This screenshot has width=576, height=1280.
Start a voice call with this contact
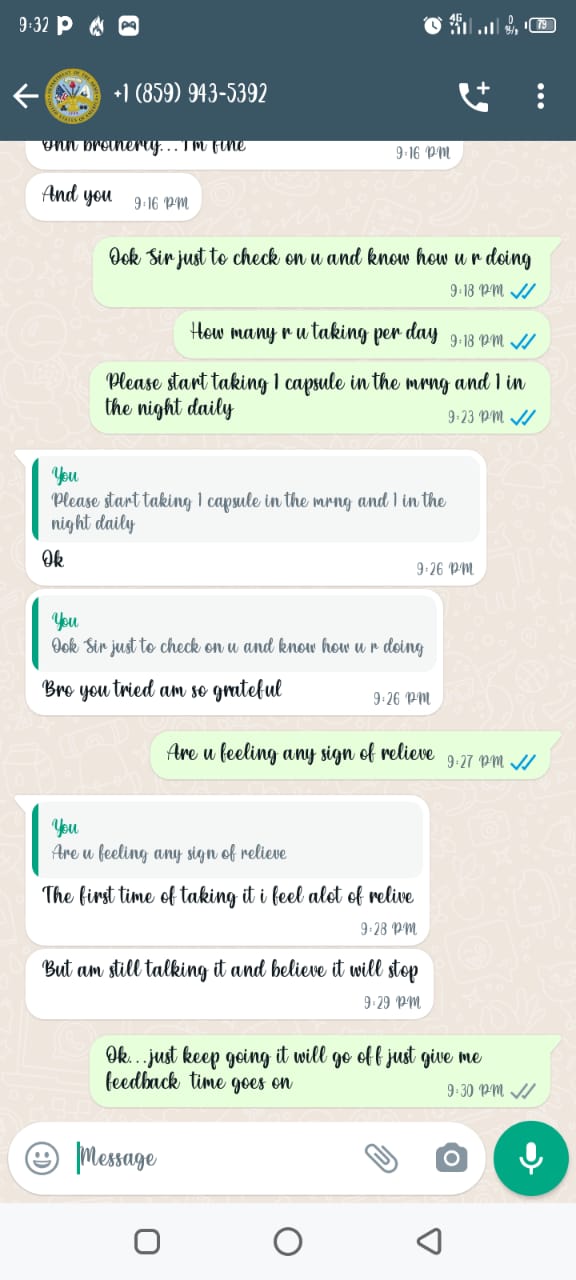click(x=474, y=95)
